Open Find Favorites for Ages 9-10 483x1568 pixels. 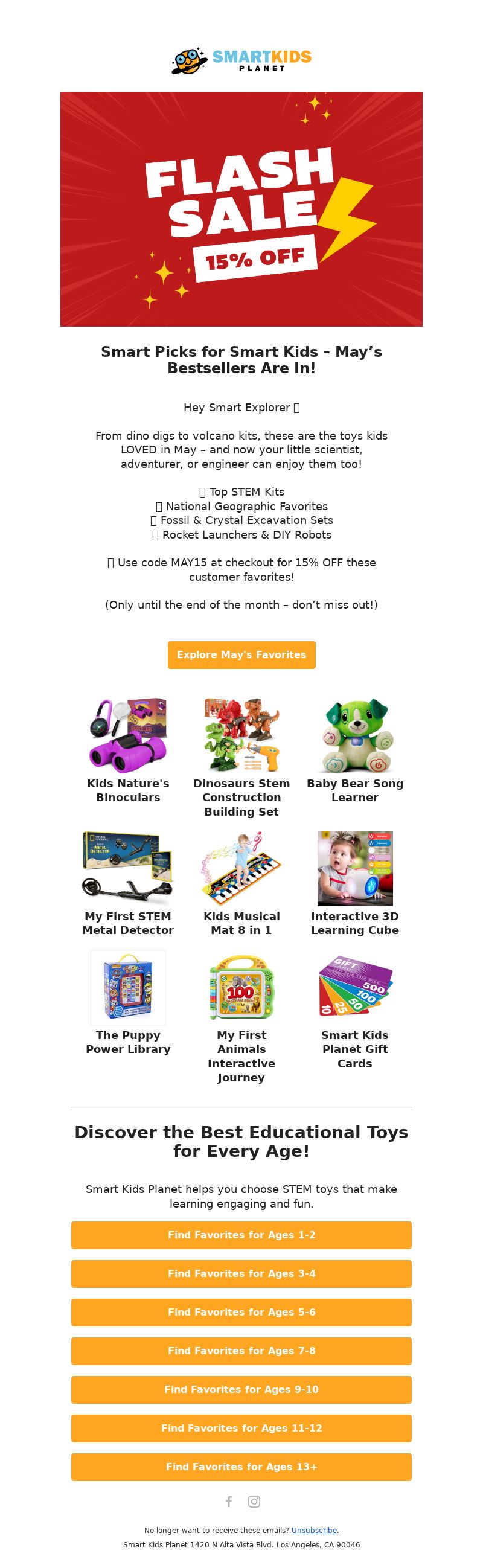point(241,1390)
